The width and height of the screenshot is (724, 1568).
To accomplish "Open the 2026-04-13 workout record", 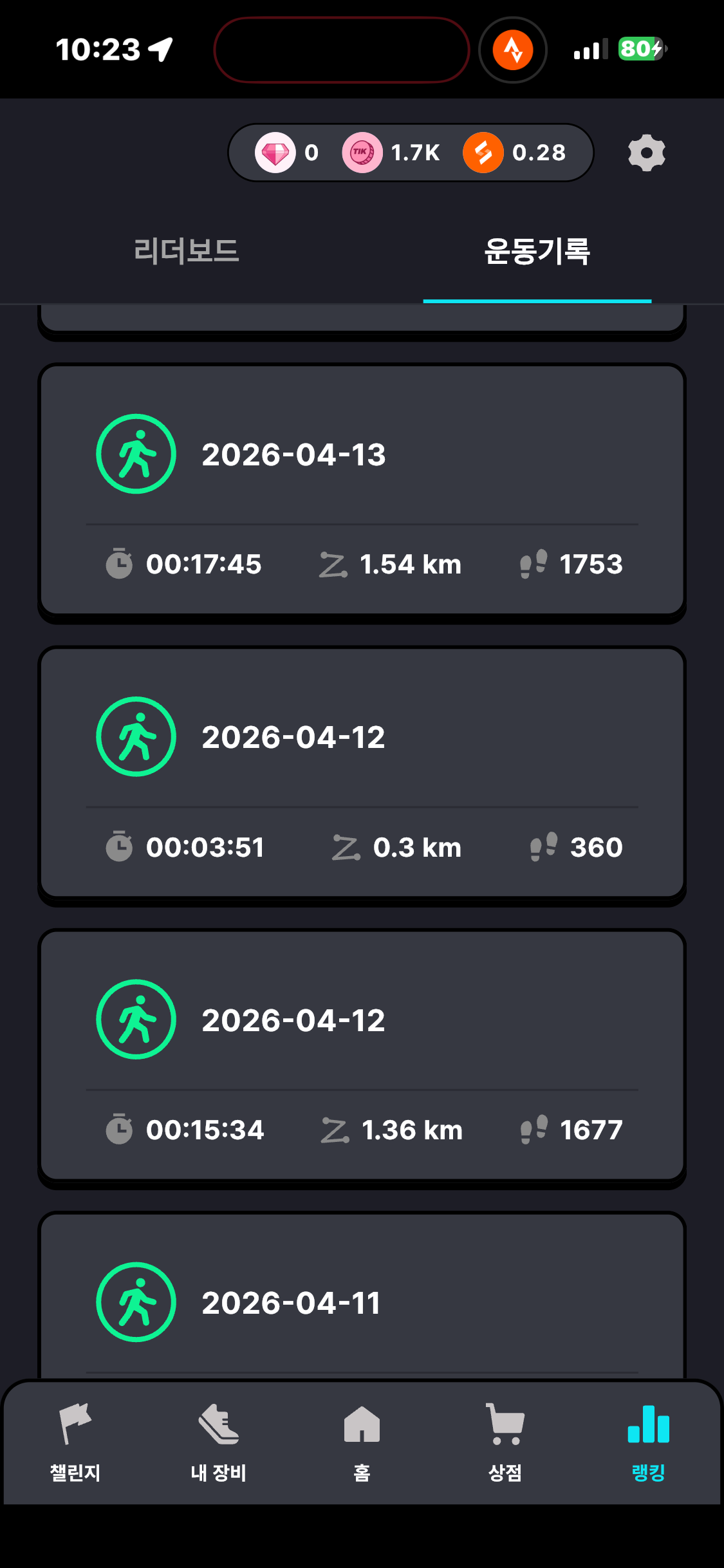I will click(362, 489).
